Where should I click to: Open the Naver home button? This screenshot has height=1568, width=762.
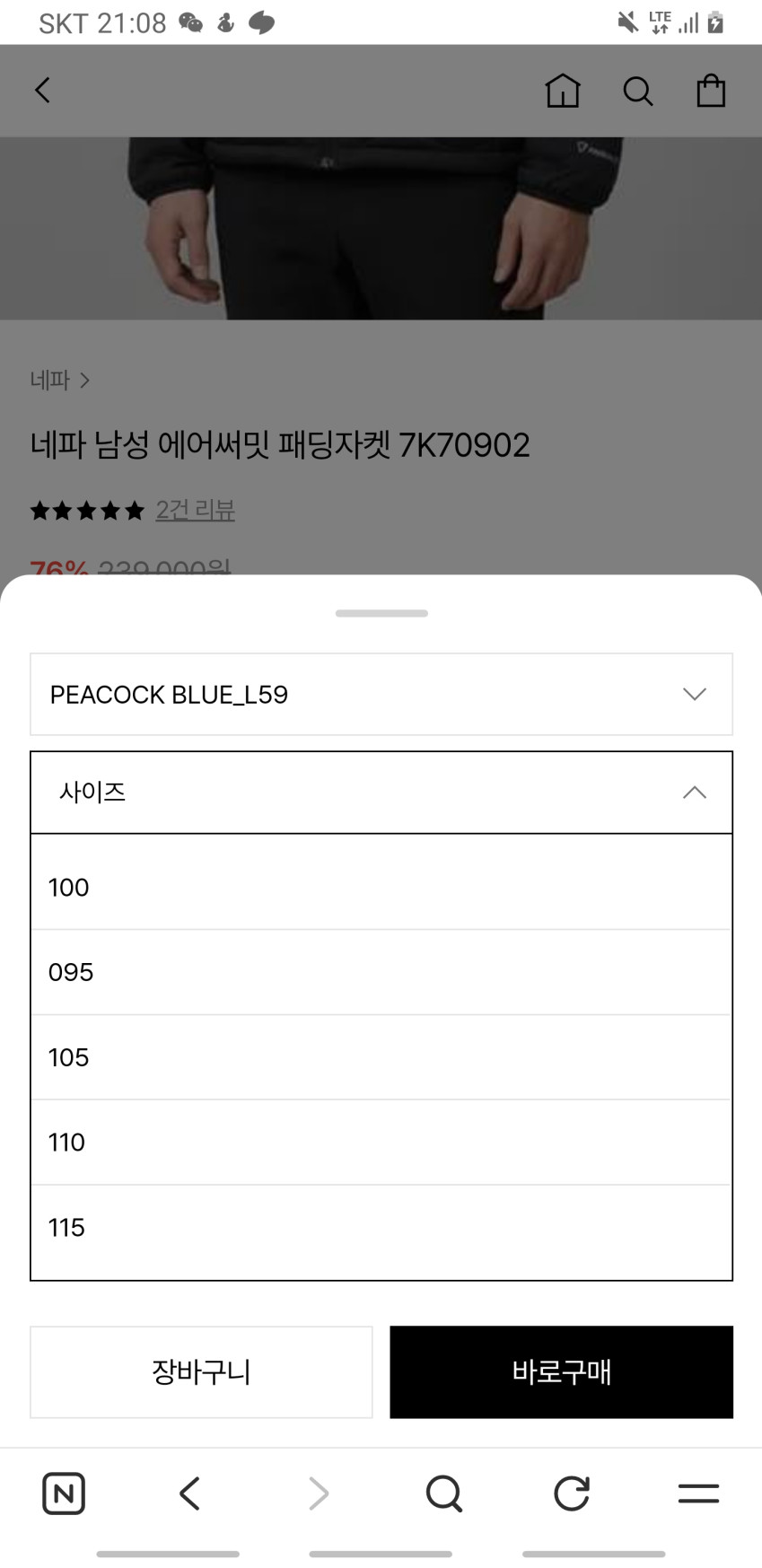point(64,1494)
